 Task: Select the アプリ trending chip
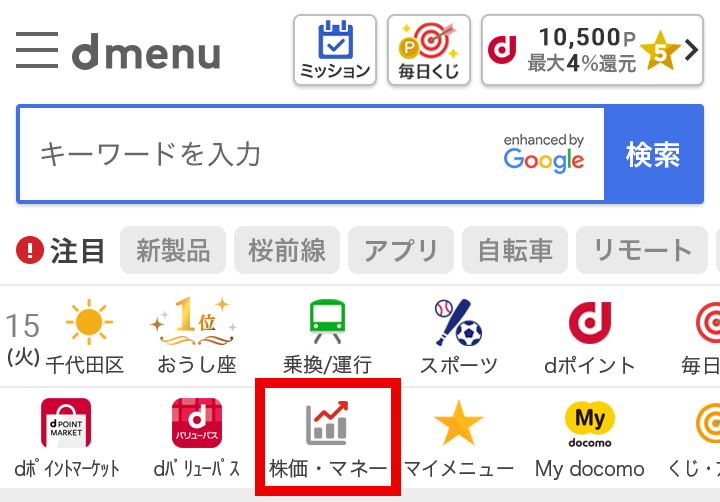click(x=401, y=250)
